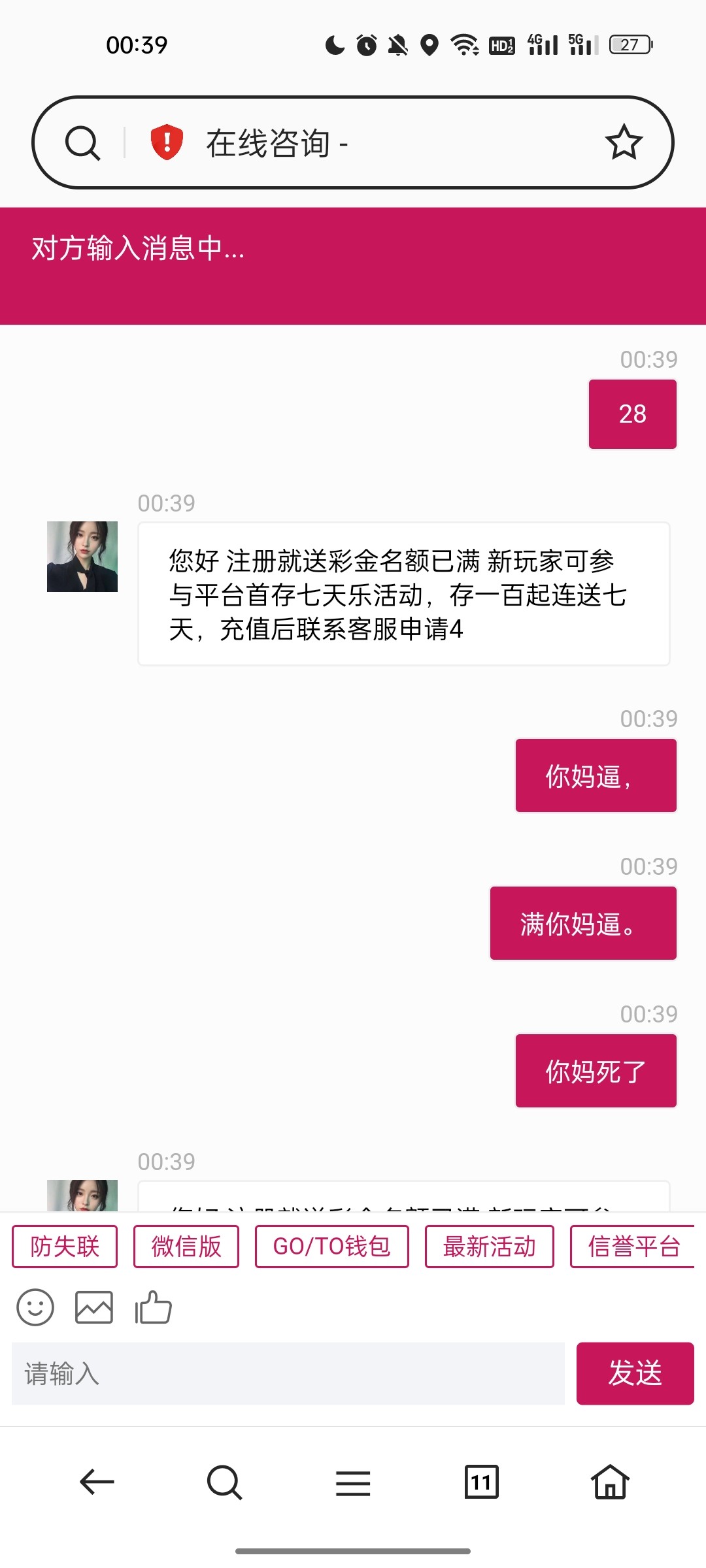Send the message with 发送

click(x=635, y=1373)
